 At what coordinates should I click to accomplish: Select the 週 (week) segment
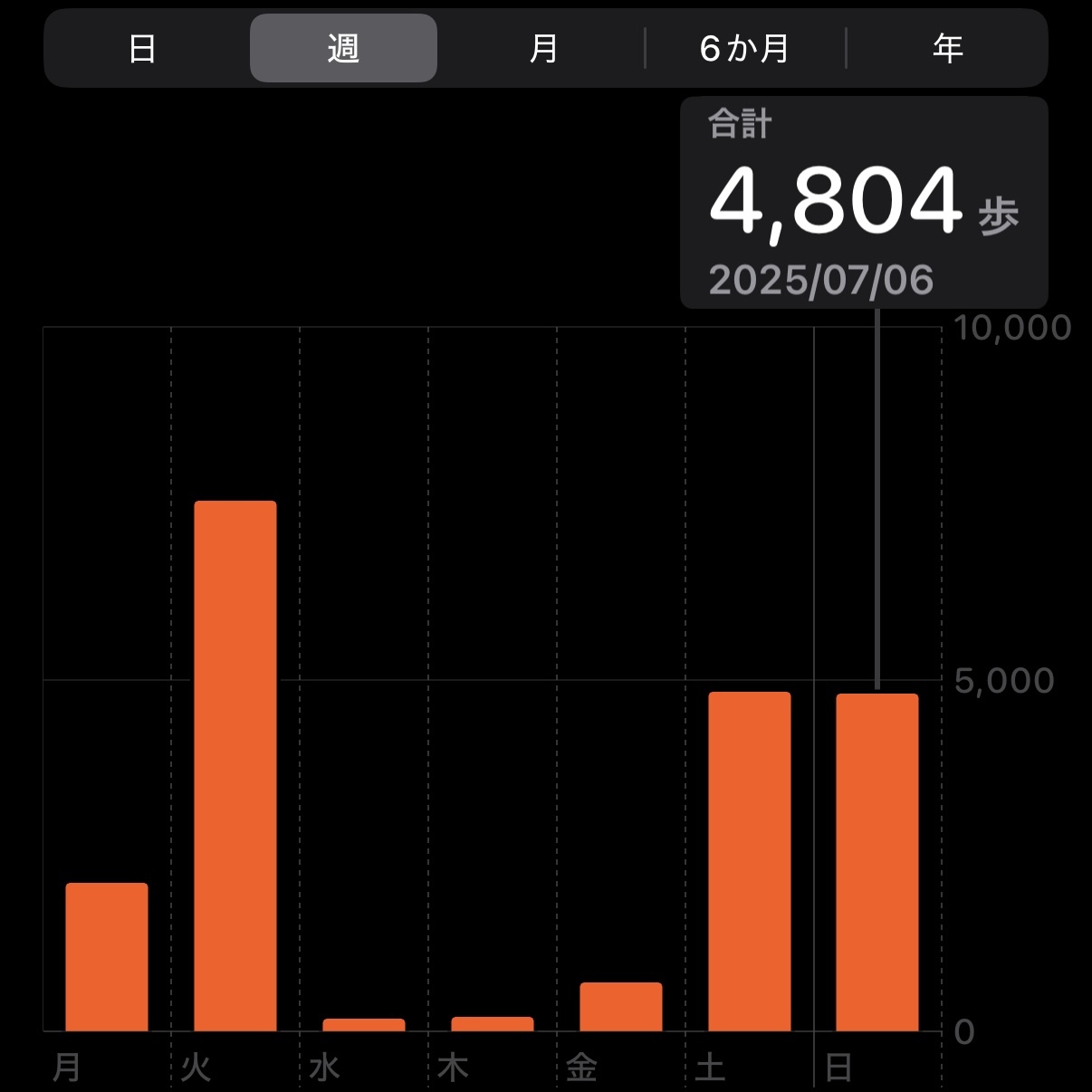coord(343,48)
